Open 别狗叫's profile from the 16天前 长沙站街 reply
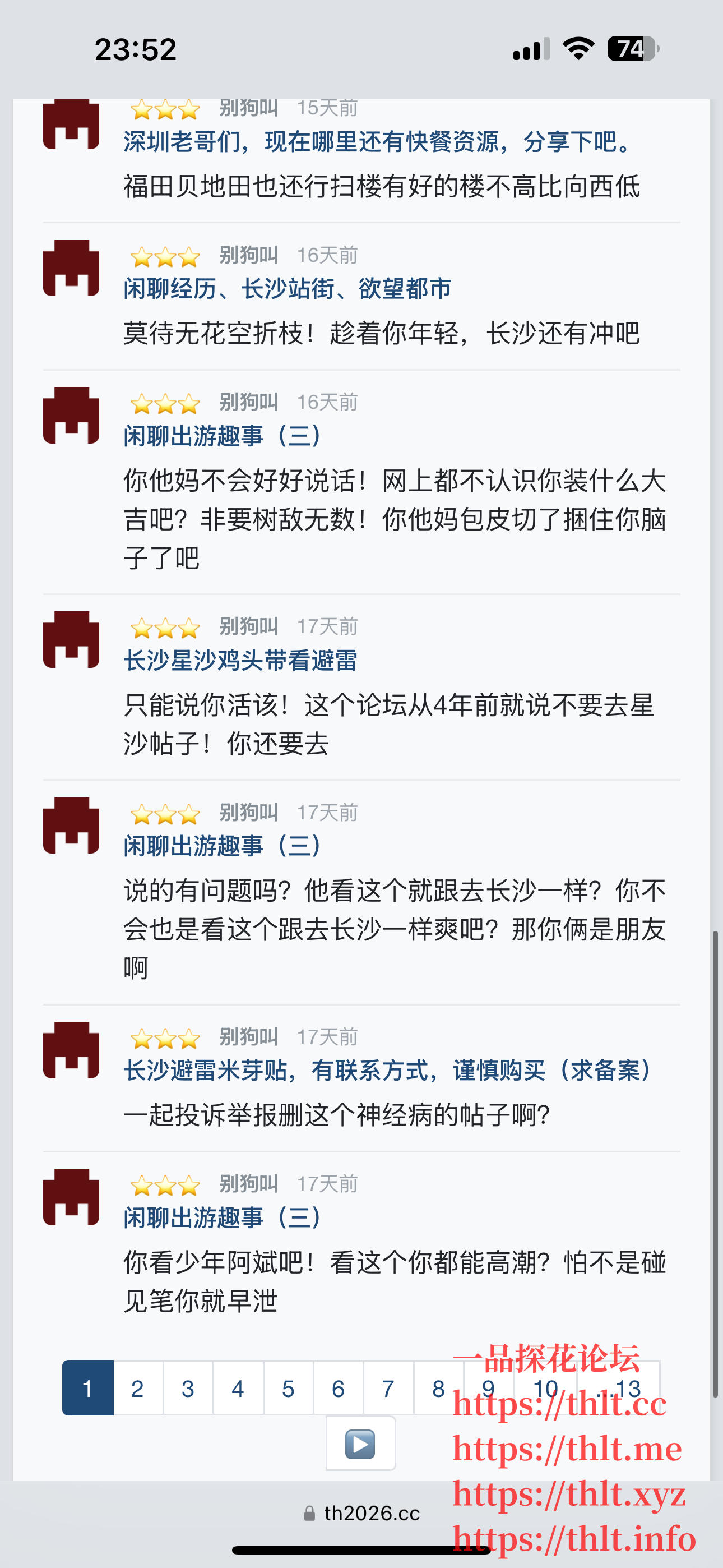The width and height of the screenshot is (723, 1568). click(248, 255)
